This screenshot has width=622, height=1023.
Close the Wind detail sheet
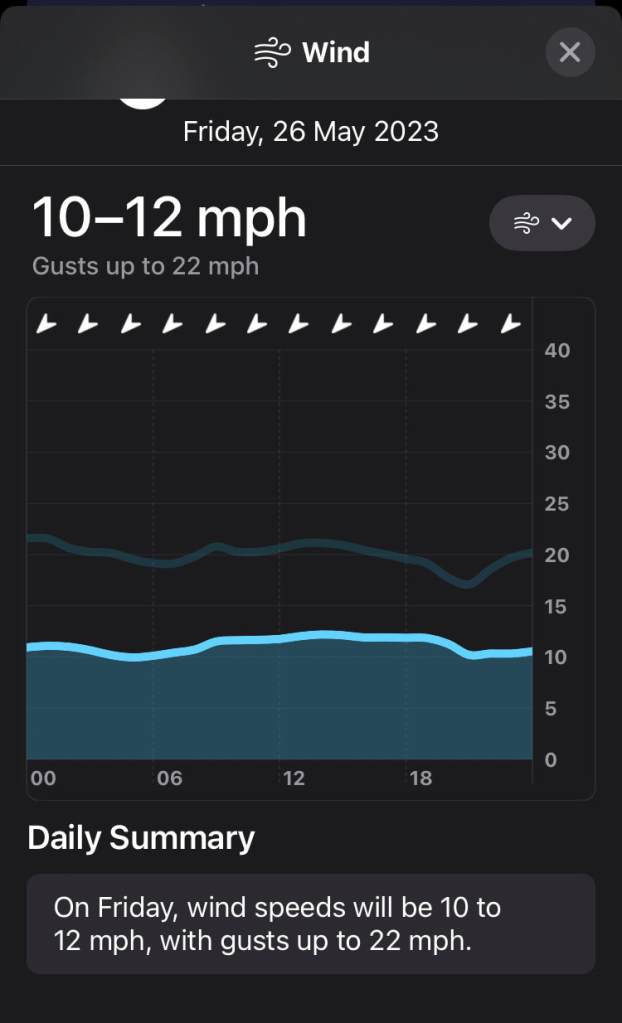(570, 52)
